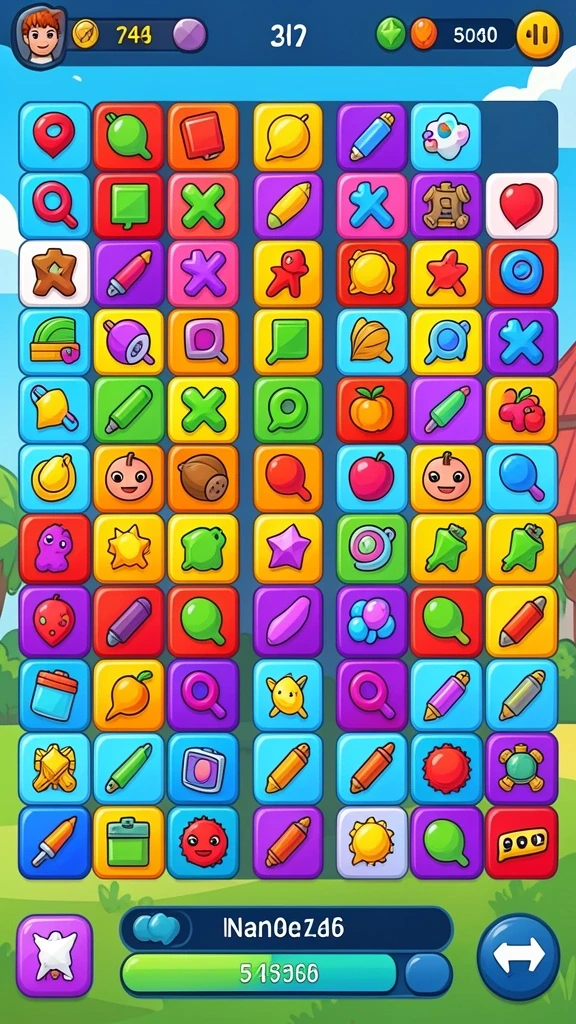
Task: Tap the turtle tile on purple
Action: (x=521, y=769)
